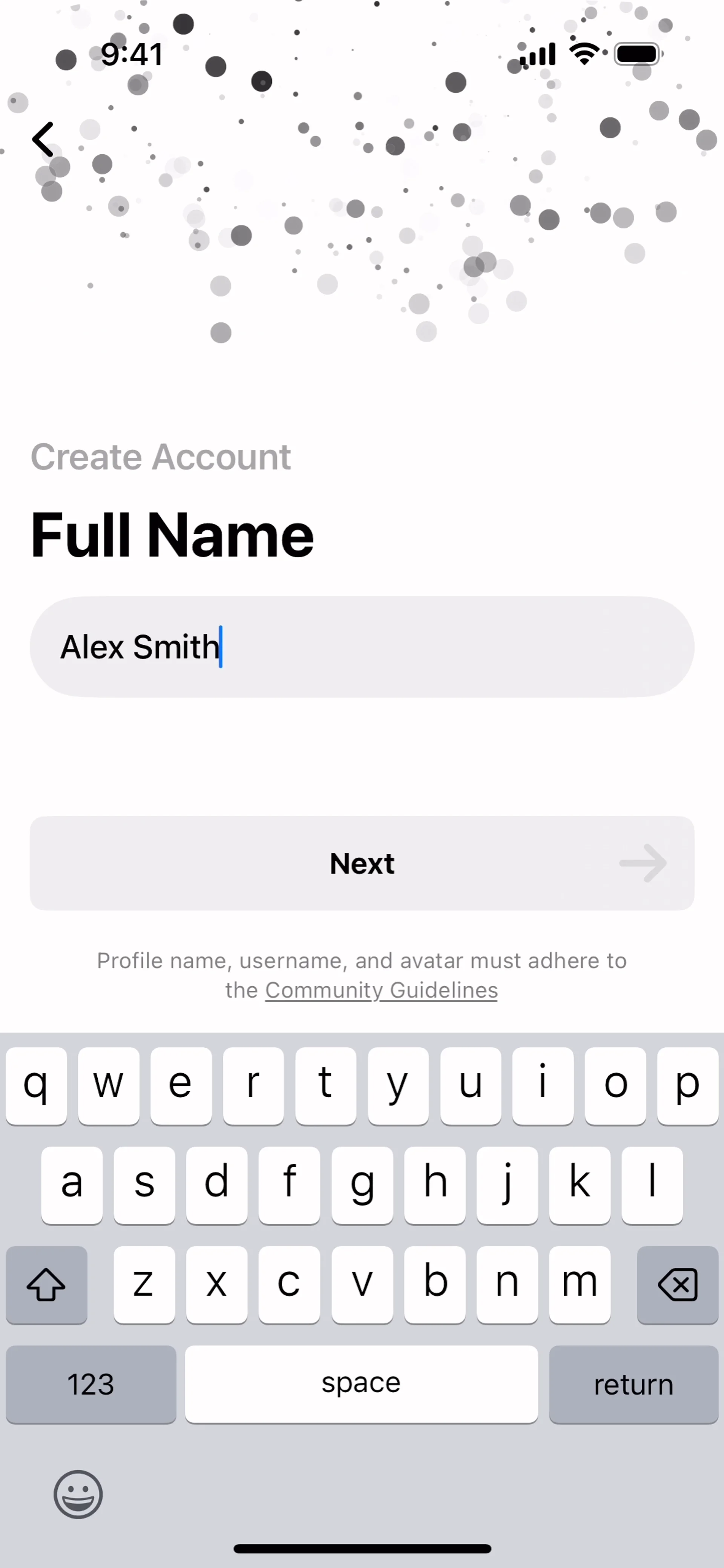The image size is (724, 1568).
Task: Go back with the top-left arrow
Action: click(x=43, y=139)
